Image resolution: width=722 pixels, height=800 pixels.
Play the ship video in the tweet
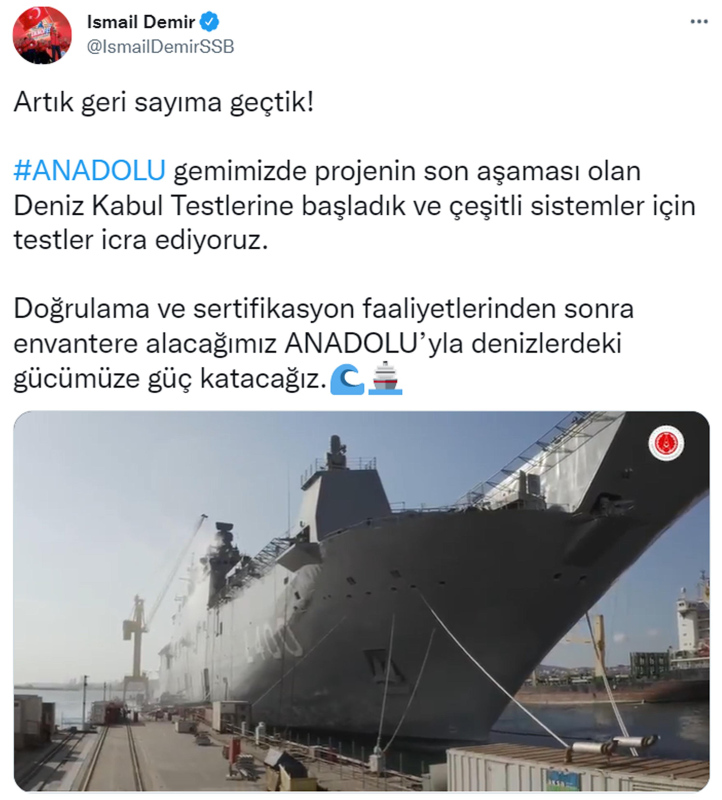click(361, 600)
